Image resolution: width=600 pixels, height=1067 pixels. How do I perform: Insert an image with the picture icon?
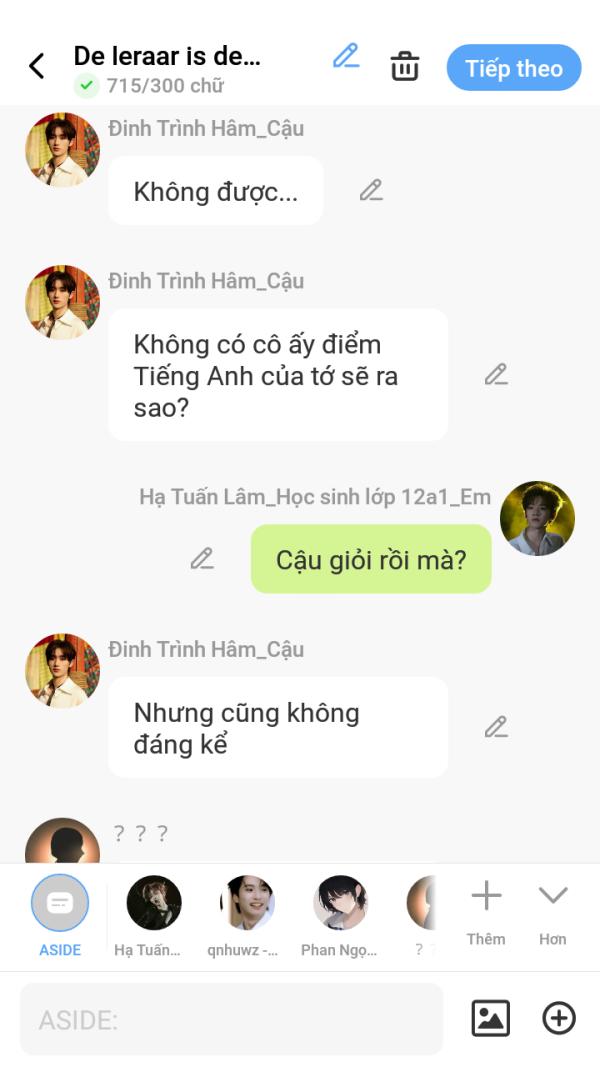490,1018
